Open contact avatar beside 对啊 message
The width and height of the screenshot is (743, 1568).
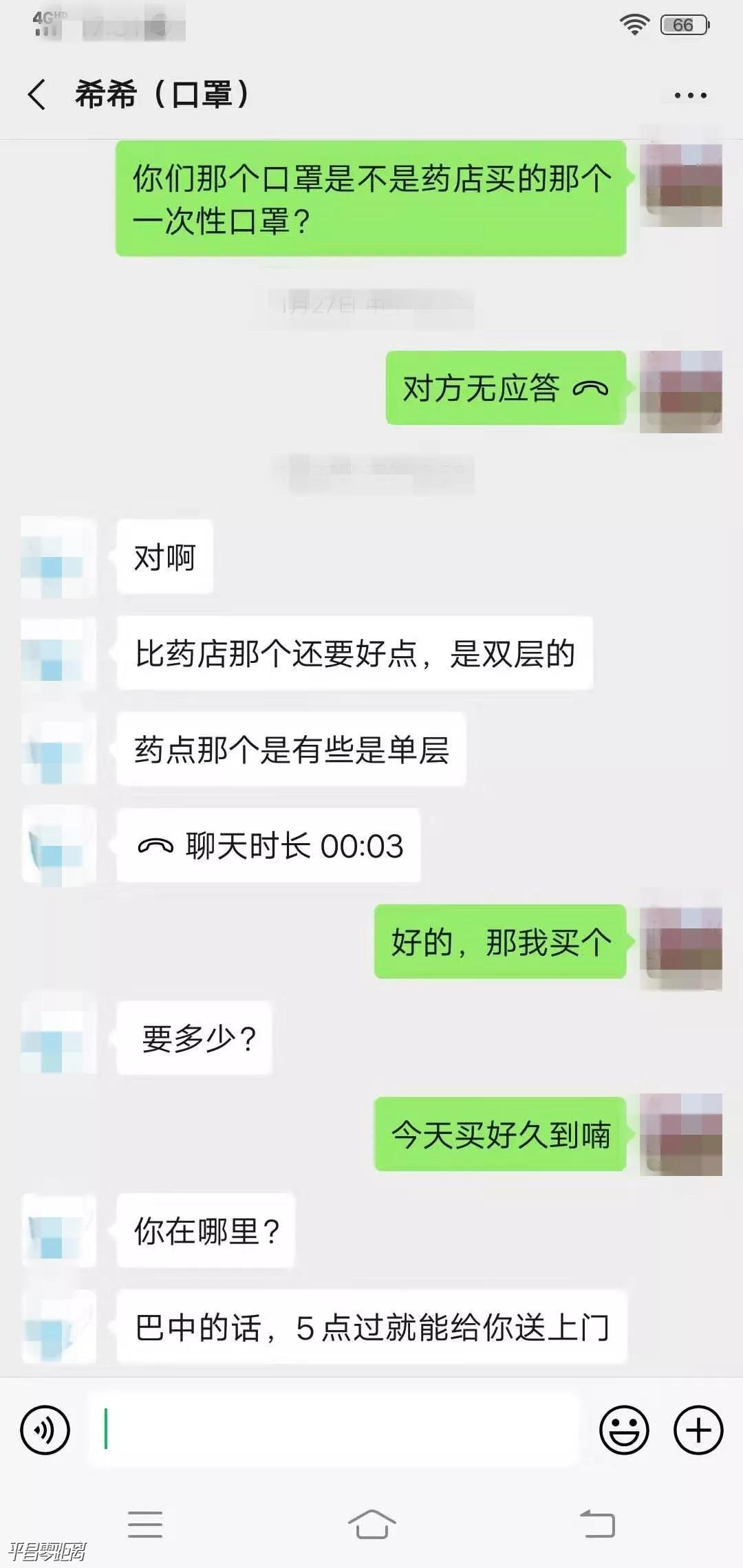[x=58, y=557]
